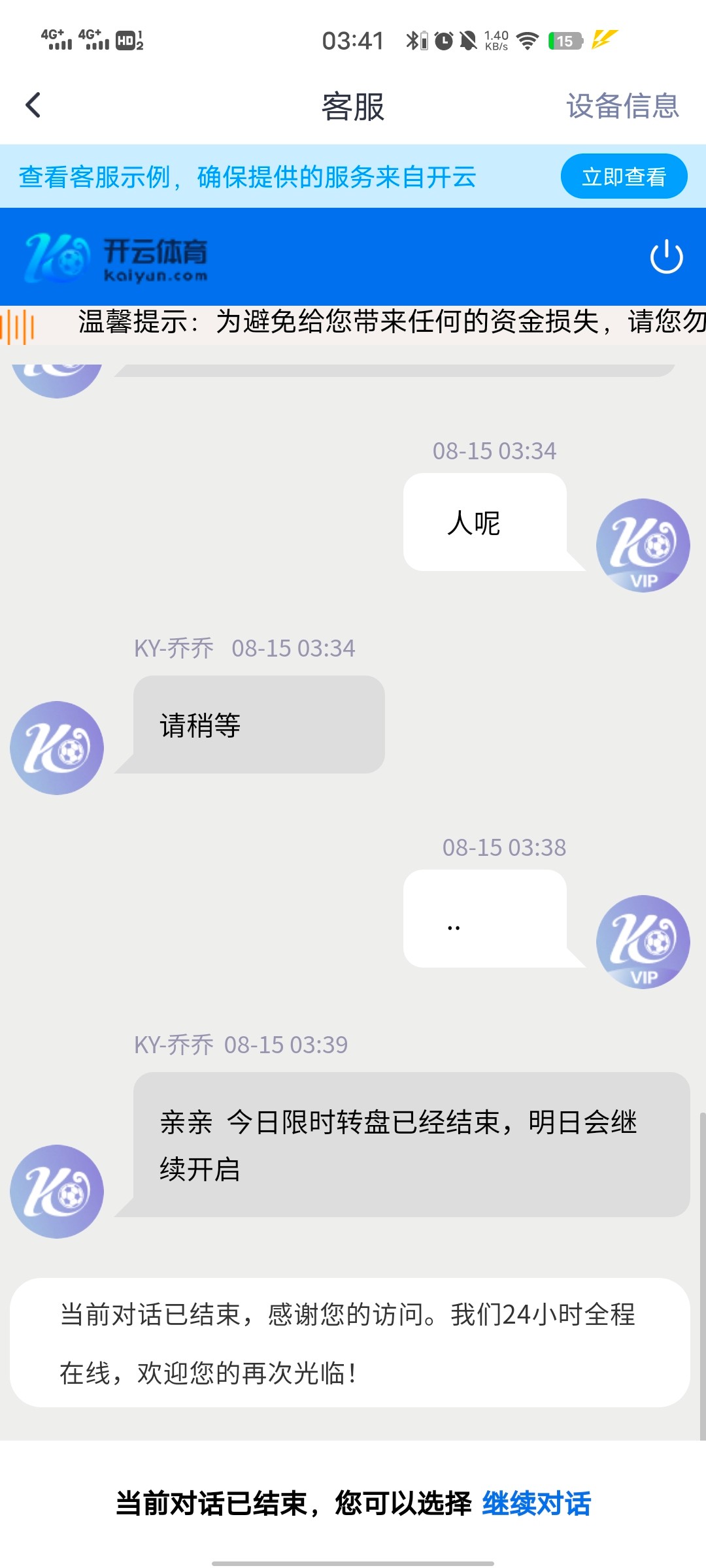Viewport: 706px width, 1568px height.
Task: Open 设备信息 in the top bar
Action: pos(622,106)
